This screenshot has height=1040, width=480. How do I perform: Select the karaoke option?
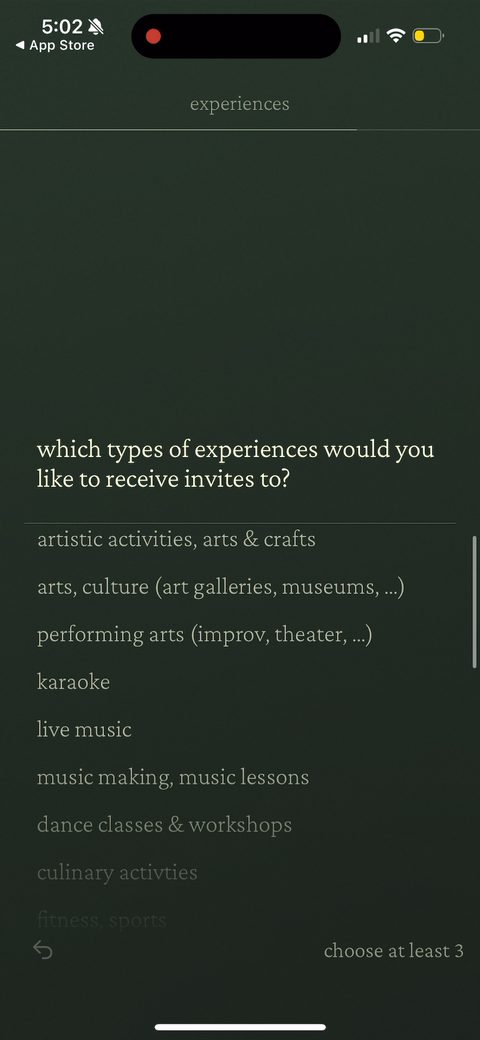74,682
